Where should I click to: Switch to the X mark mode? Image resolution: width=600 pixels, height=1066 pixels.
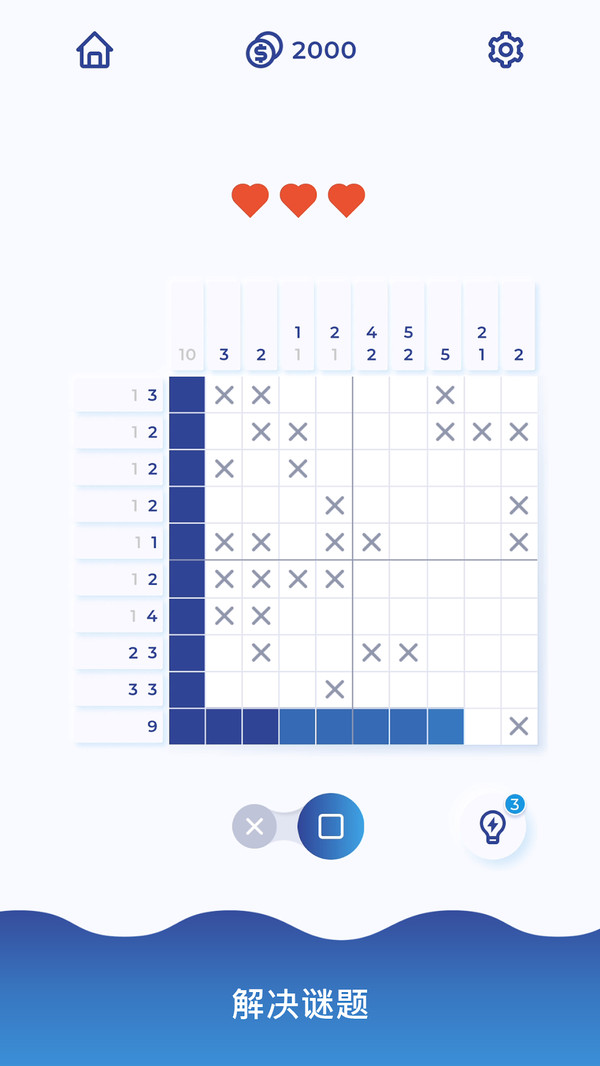tap(254, 827)
